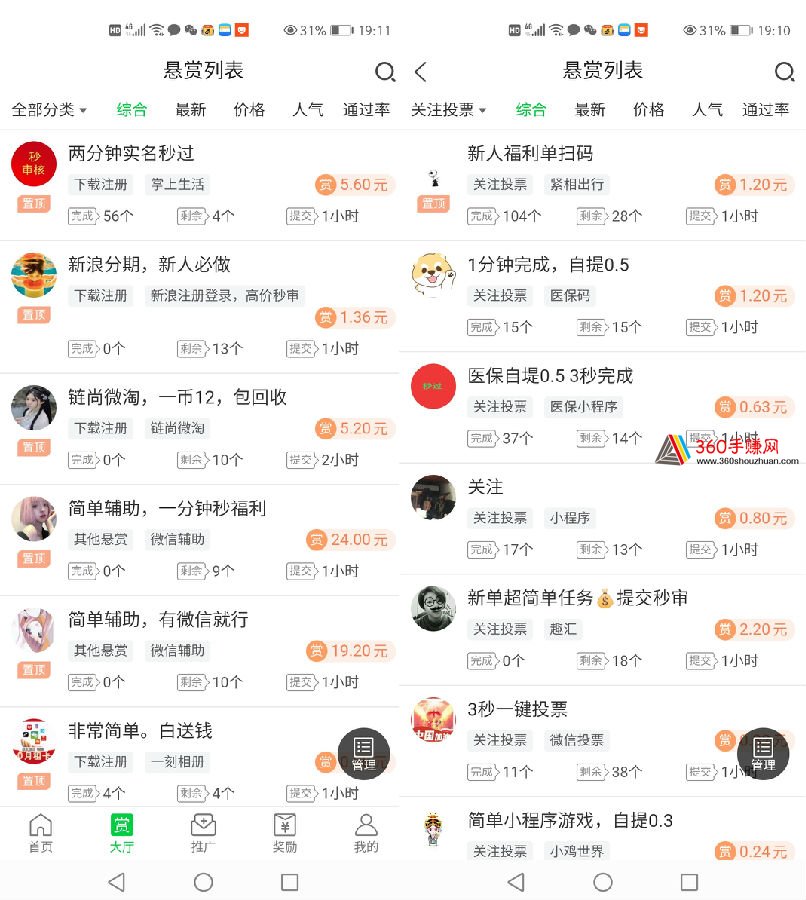Go back using the top arrow
806x900 pixels.
421,71
